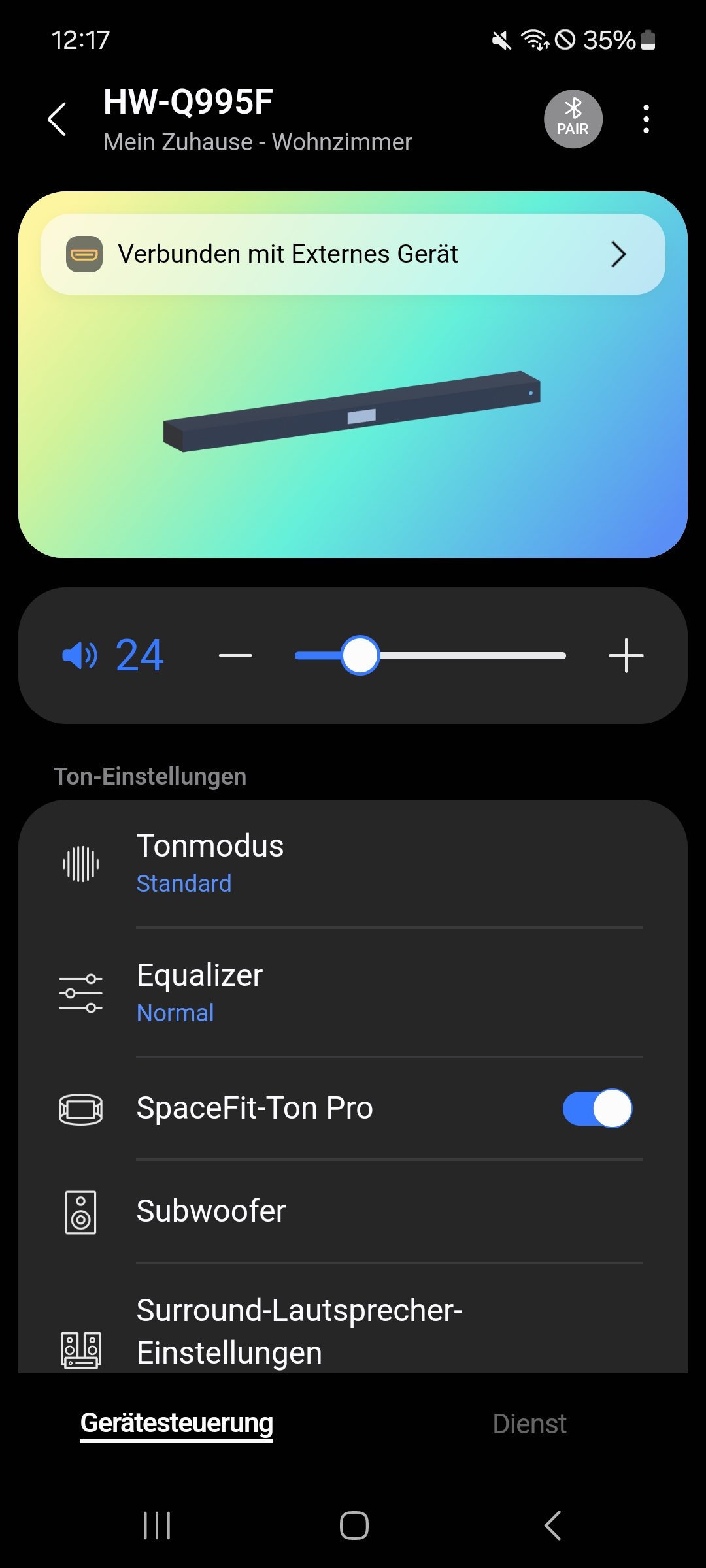Open Tonmodus settings
Image resolution: width=706 pixels, height=1568 pixels.
(x=353, y=863)
